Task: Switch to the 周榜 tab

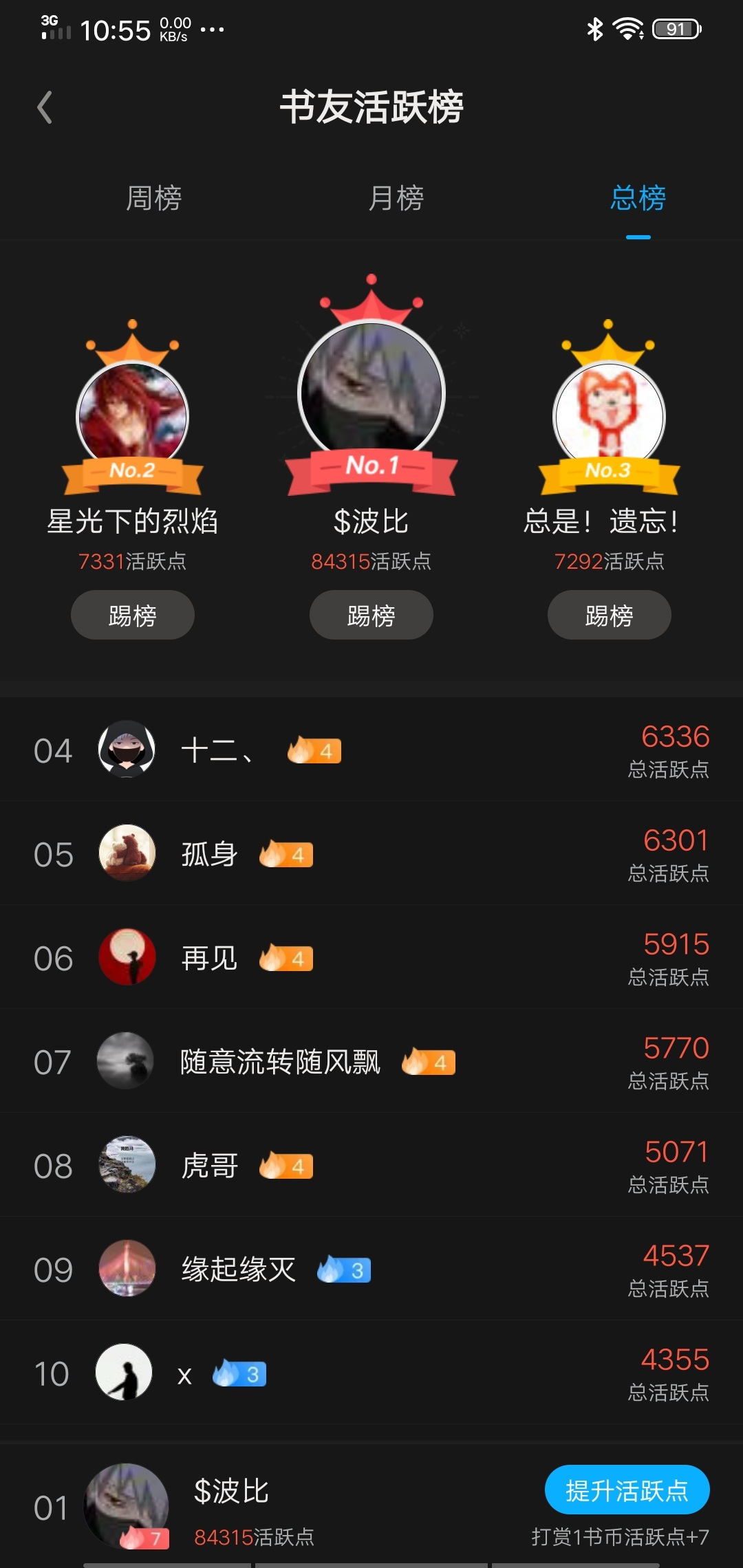Action: pos(153,198)
